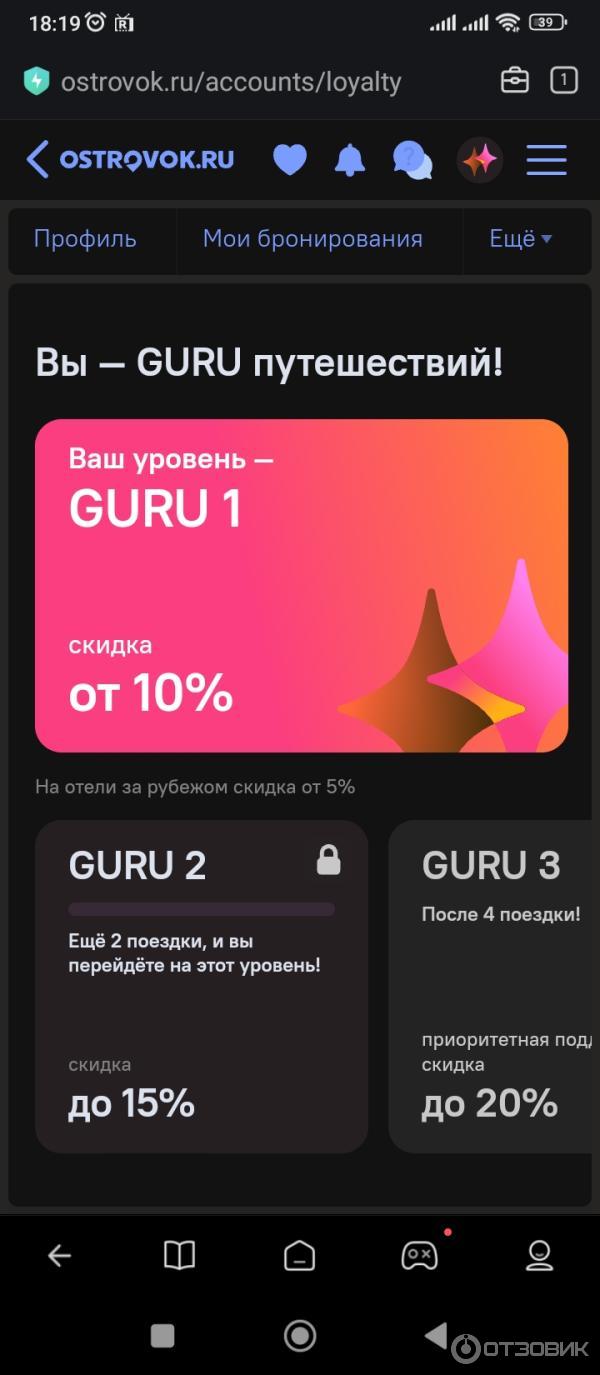Screen dimensions: 600x1375
Task: Open the briefcase icon in the address bar
Action: pos(515,81)
